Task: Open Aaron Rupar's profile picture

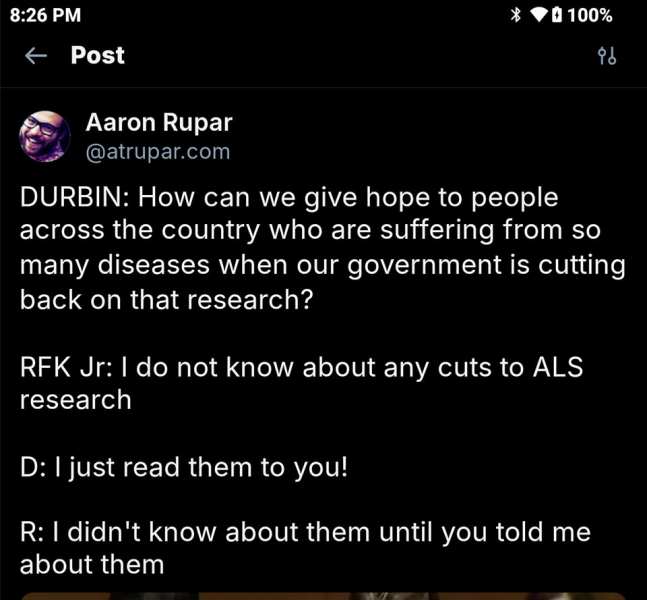Action: pos(45,137)
